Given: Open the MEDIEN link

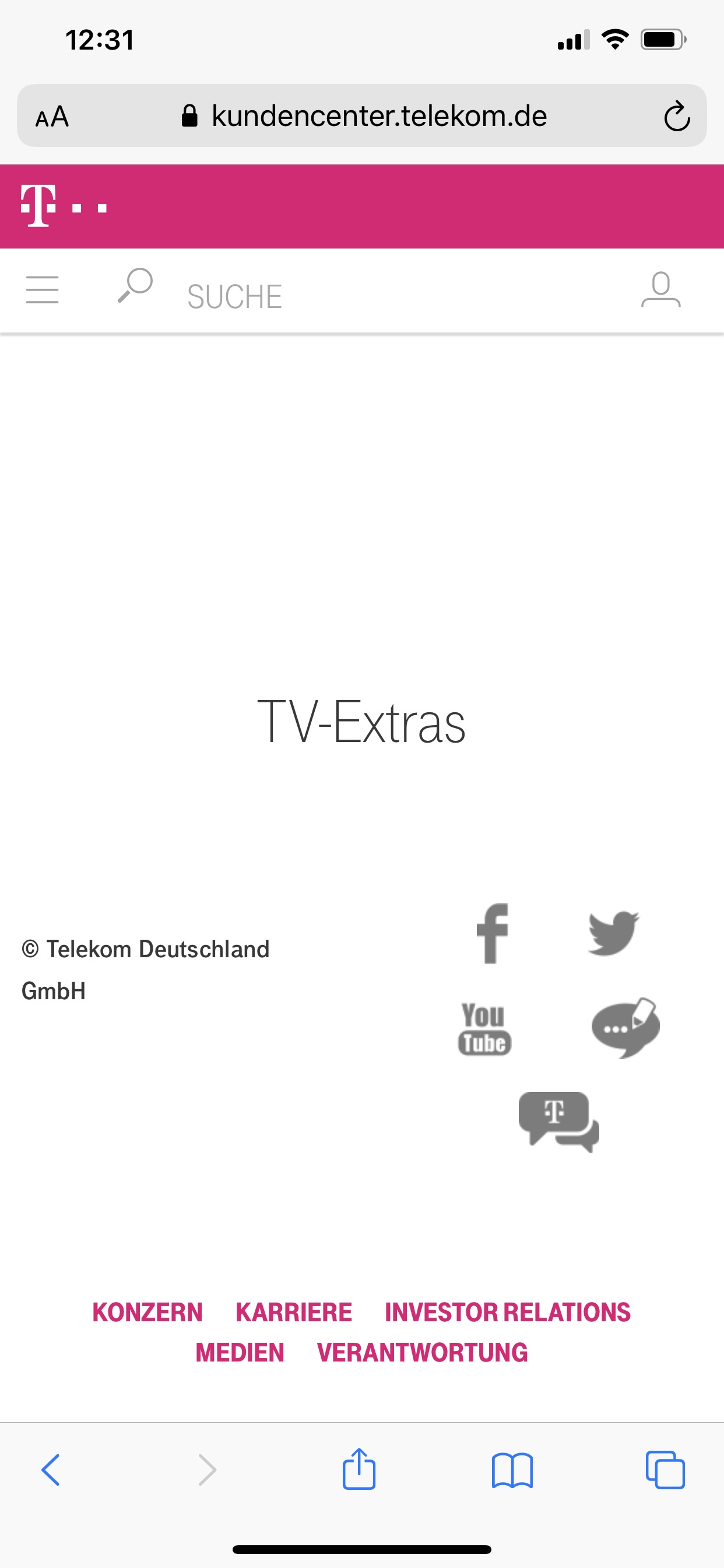Looking at the screenshot, I should point(240,1352).
